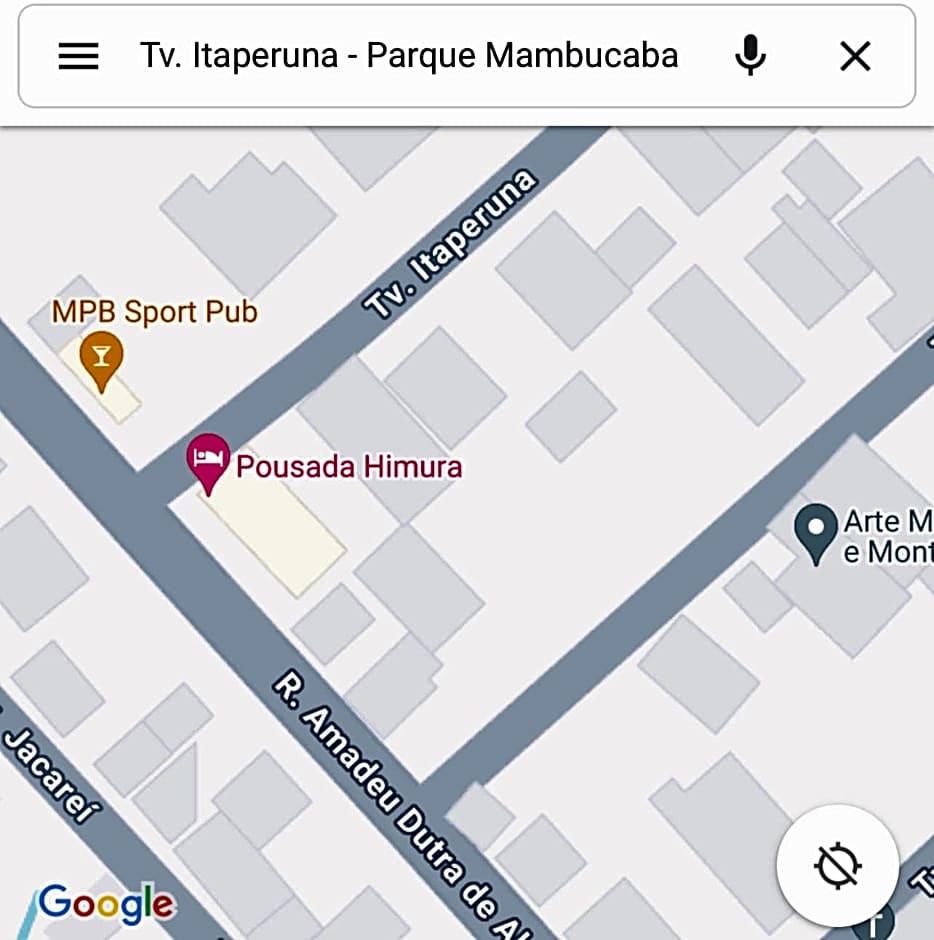934x940 pixels.
Task: Tap the Pousada Himura lodging pin
Action: click(x=208, y=463)
